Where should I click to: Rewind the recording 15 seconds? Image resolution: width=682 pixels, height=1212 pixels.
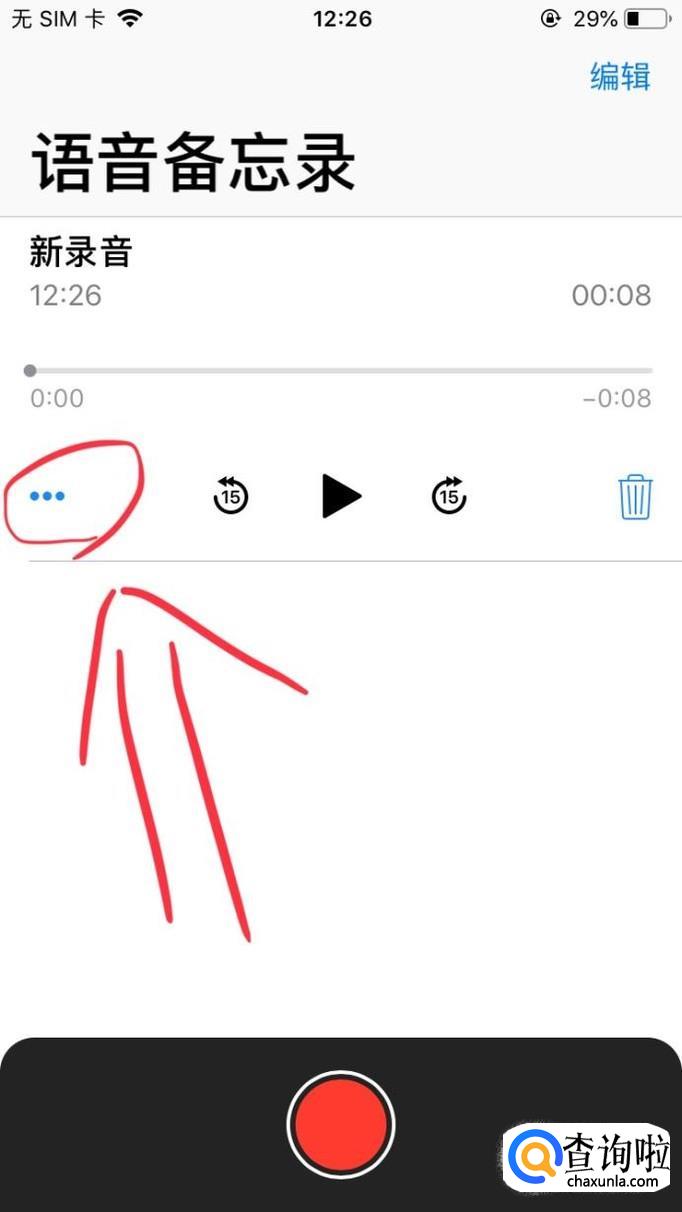231,495
